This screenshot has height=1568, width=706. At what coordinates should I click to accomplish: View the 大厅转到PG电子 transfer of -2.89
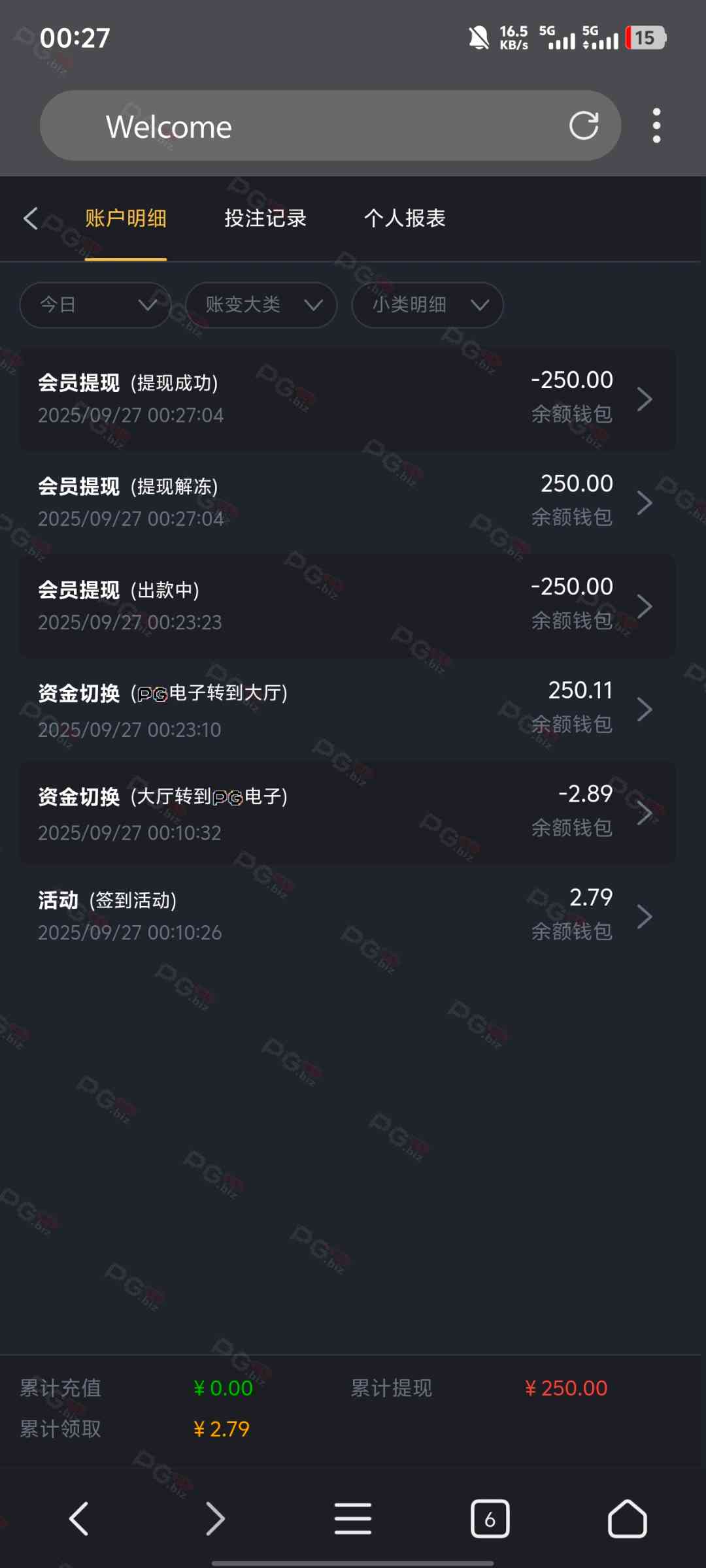tap(346, 813)
